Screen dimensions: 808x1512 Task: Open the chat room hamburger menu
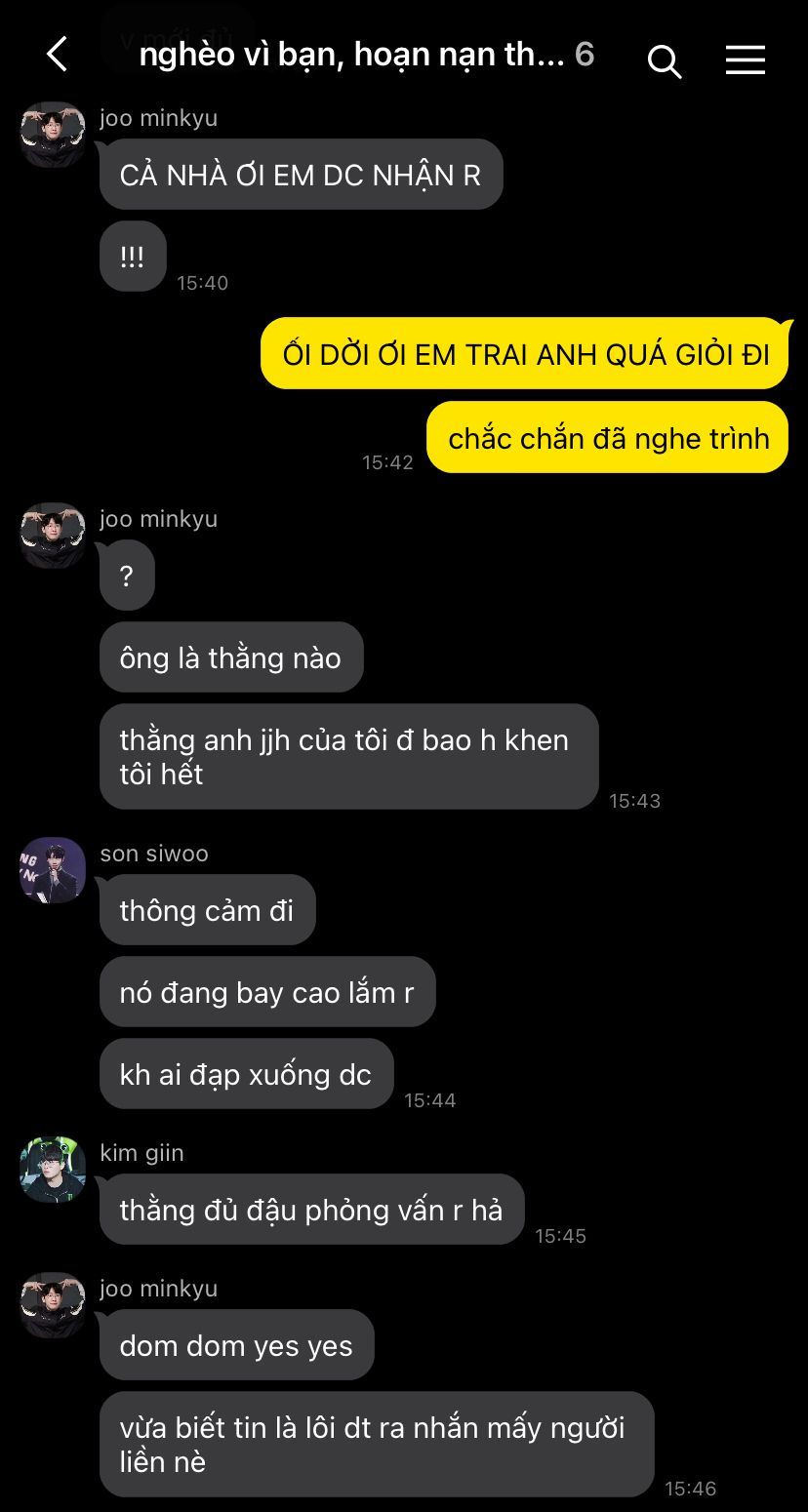(746, 60)
